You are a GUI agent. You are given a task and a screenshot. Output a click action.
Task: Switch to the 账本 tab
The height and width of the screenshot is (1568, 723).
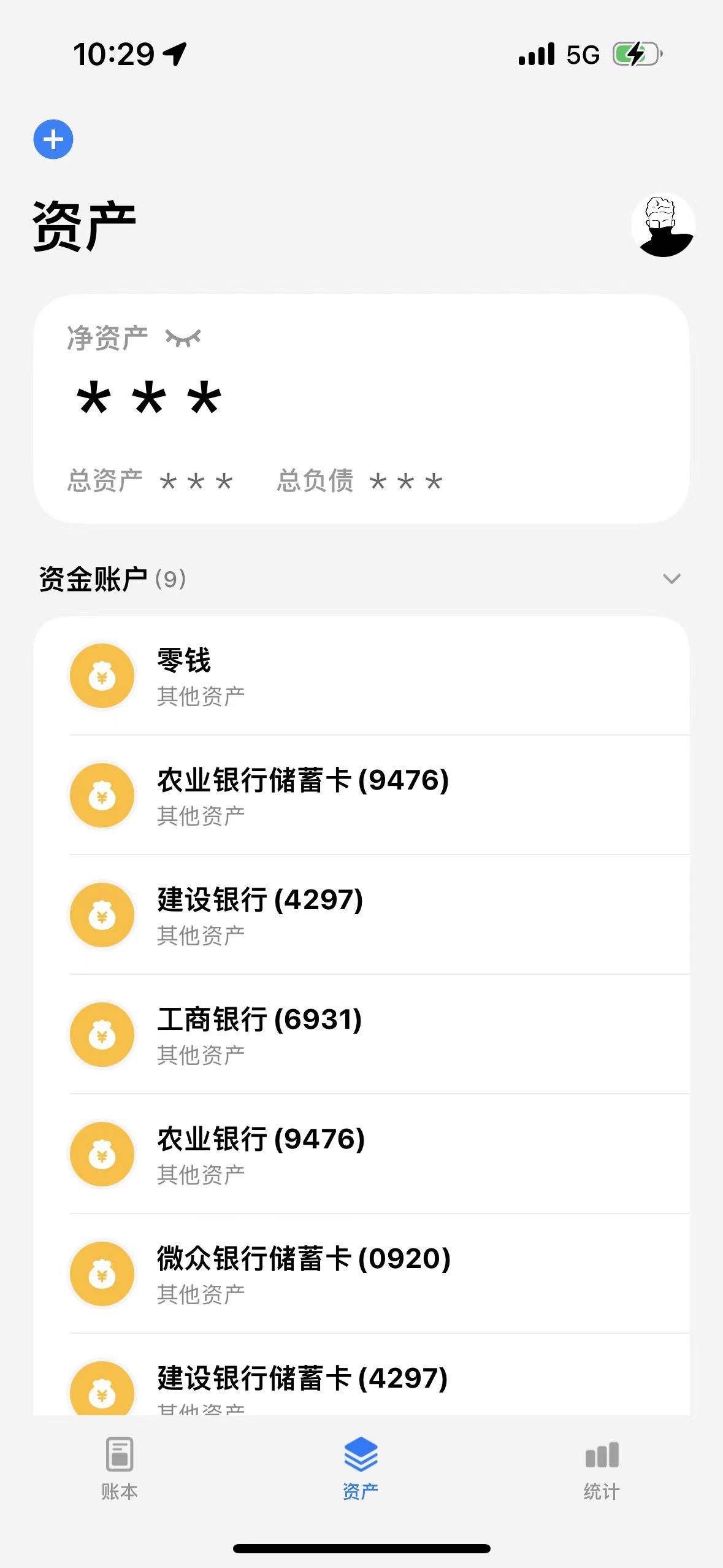120,1467
